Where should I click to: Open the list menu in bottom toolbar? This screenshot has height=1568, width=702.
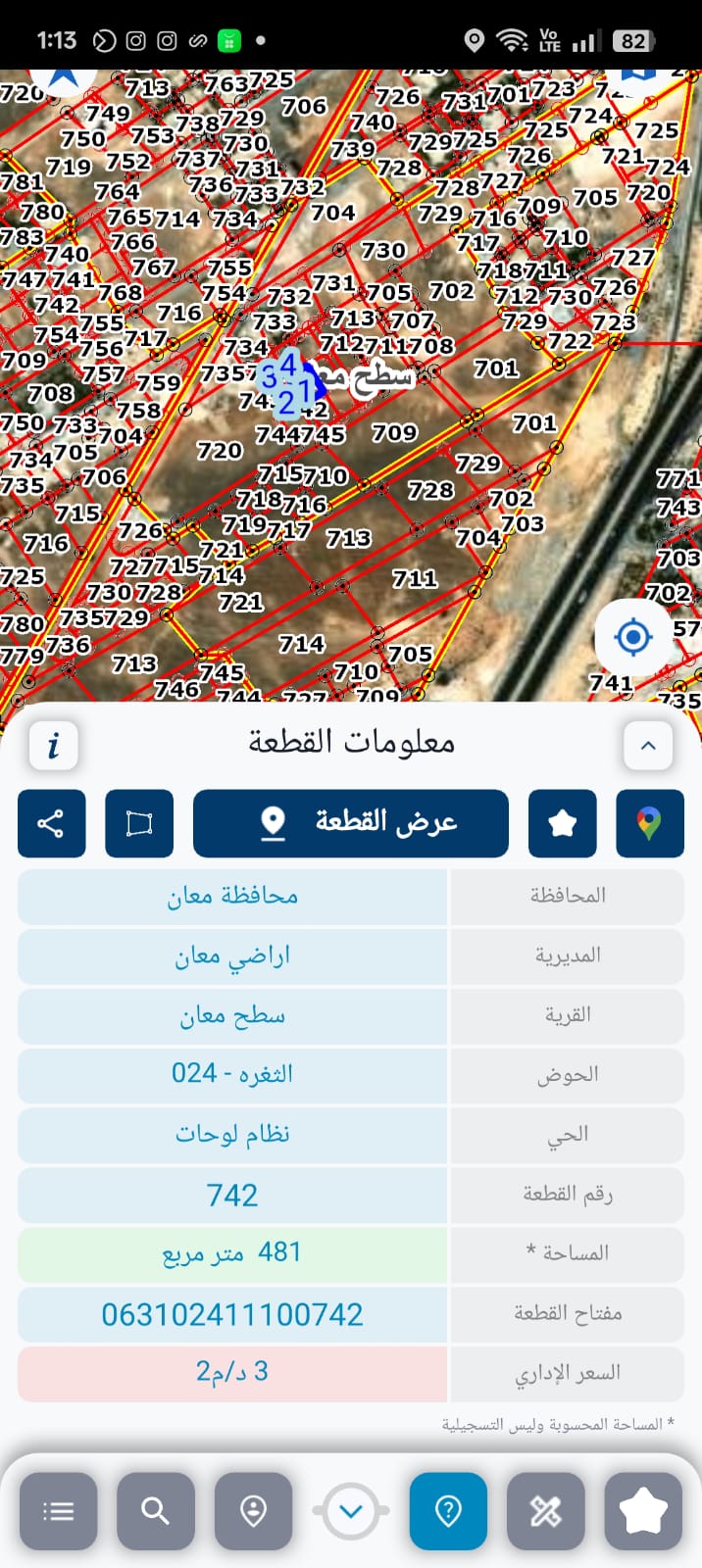tap(59, 1511)
